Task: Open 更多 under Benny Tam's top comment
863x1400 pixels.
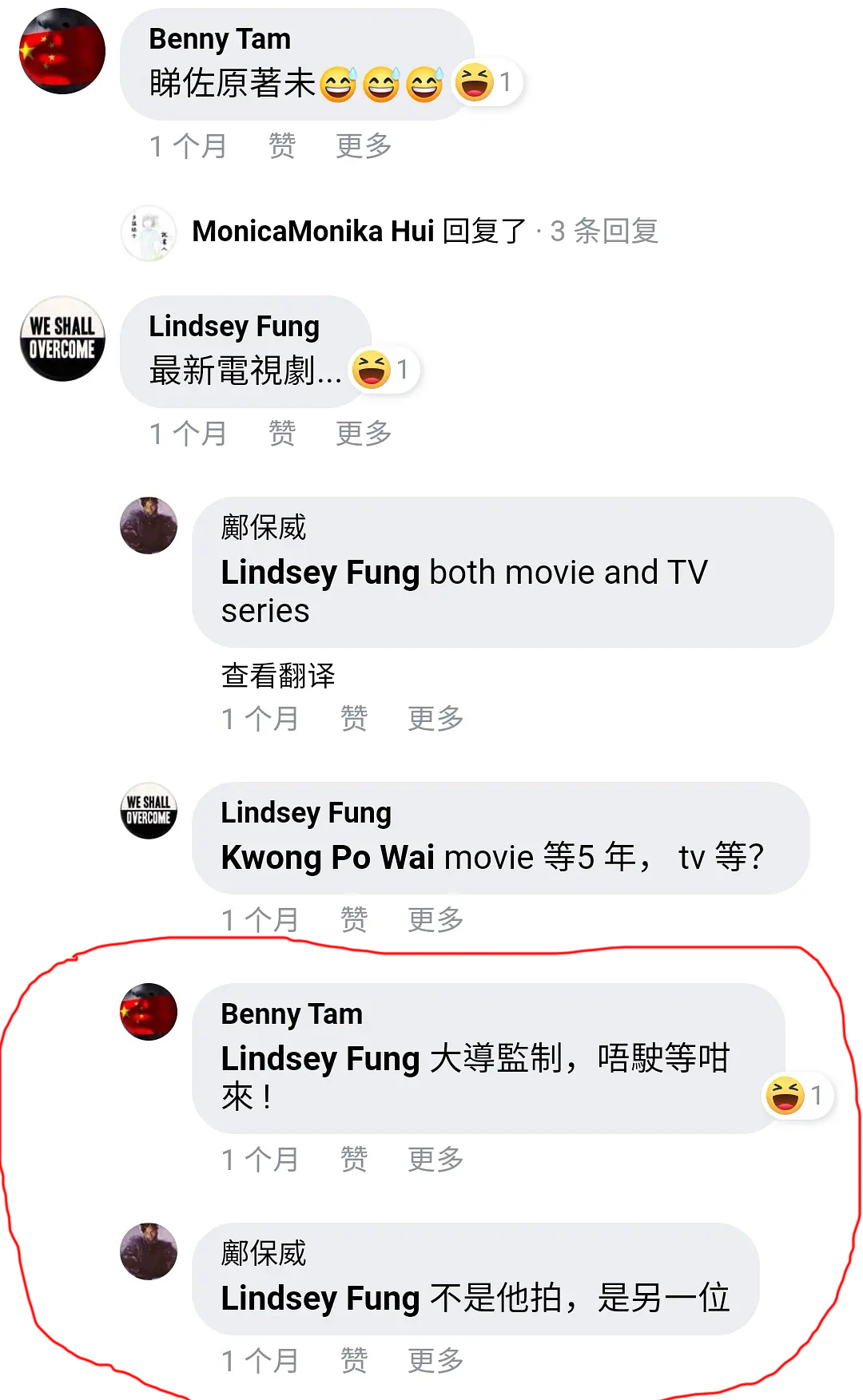Action: coord(364,146)
